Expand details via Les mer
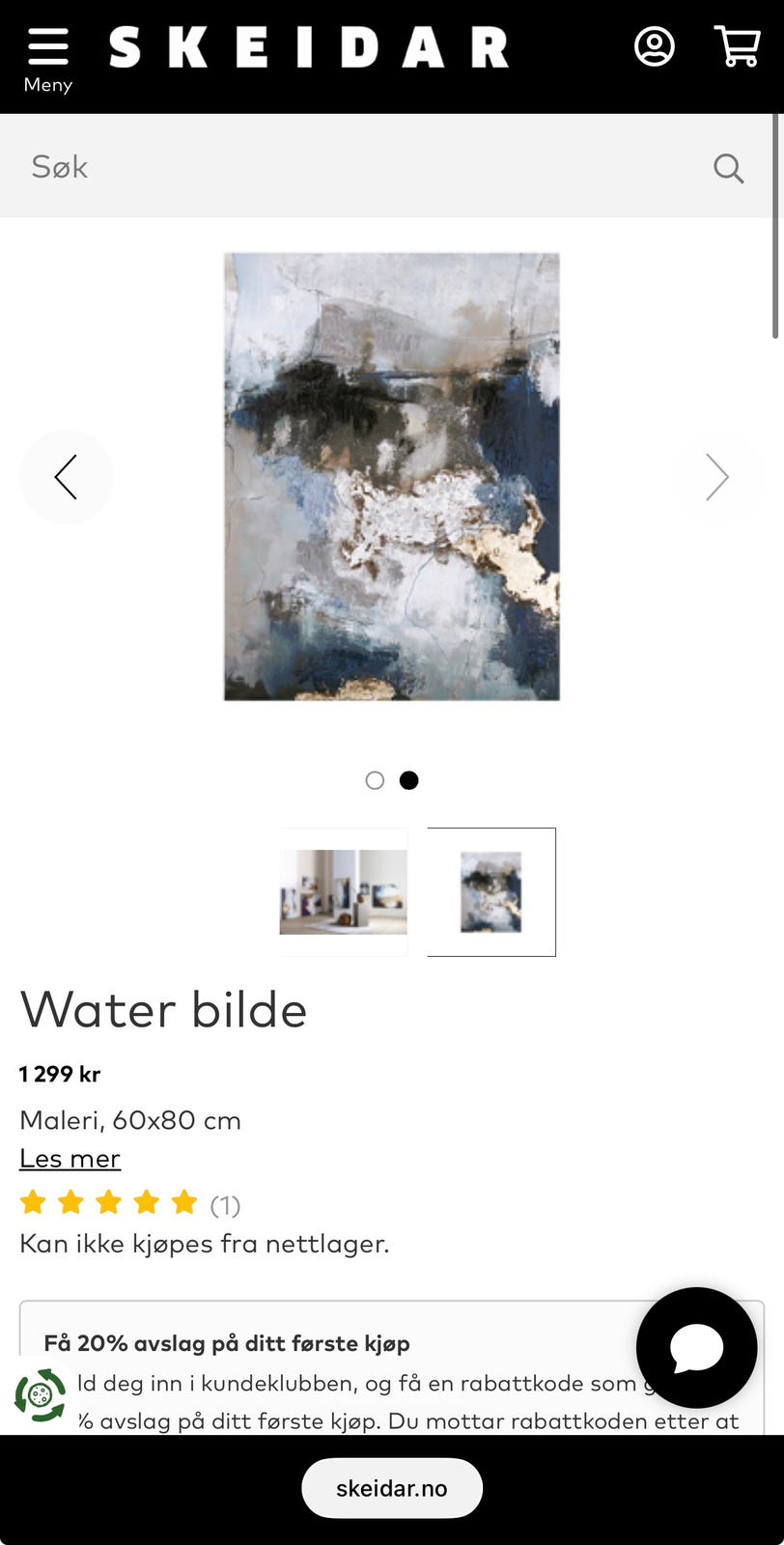Screen dimensions: 784x1545 (70, 1158)
